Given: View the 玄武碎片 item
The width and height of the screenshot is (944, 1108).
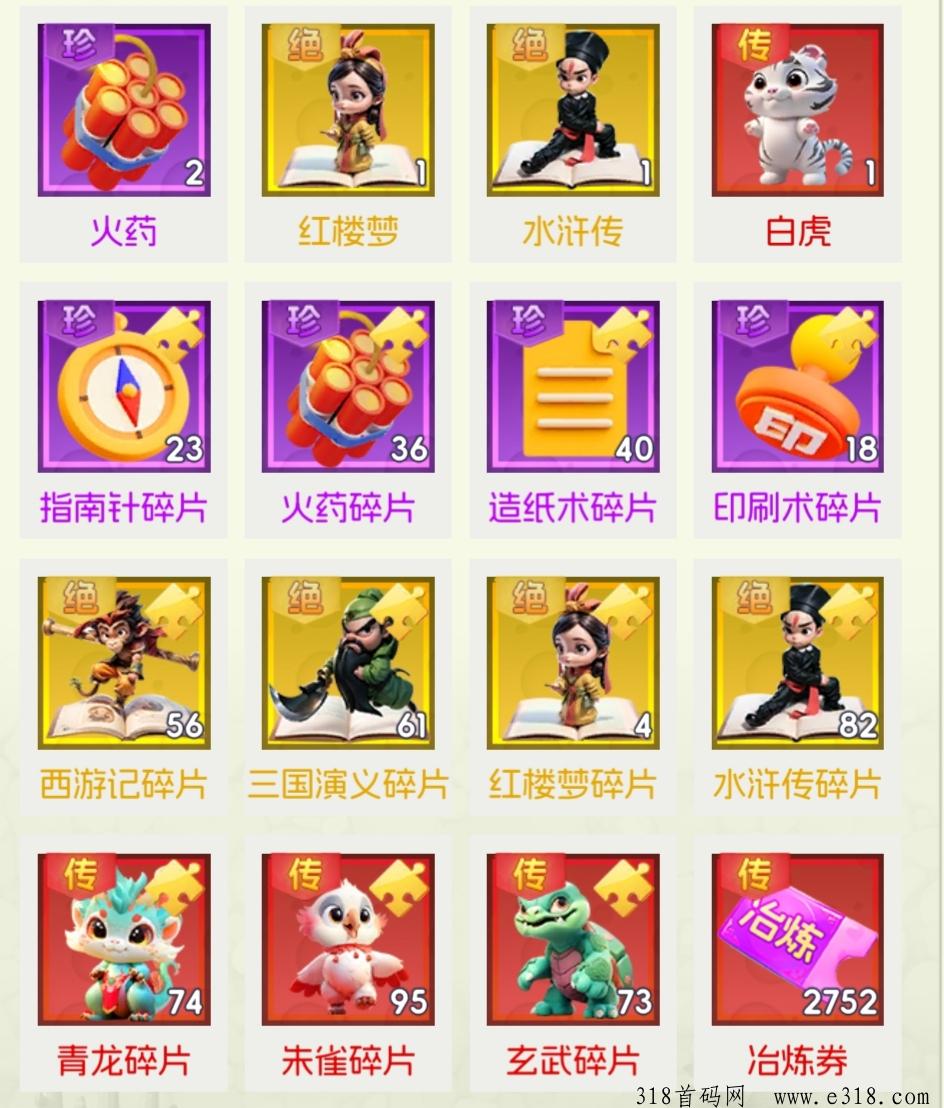Looking at the screenshot, I should (573, 940).
